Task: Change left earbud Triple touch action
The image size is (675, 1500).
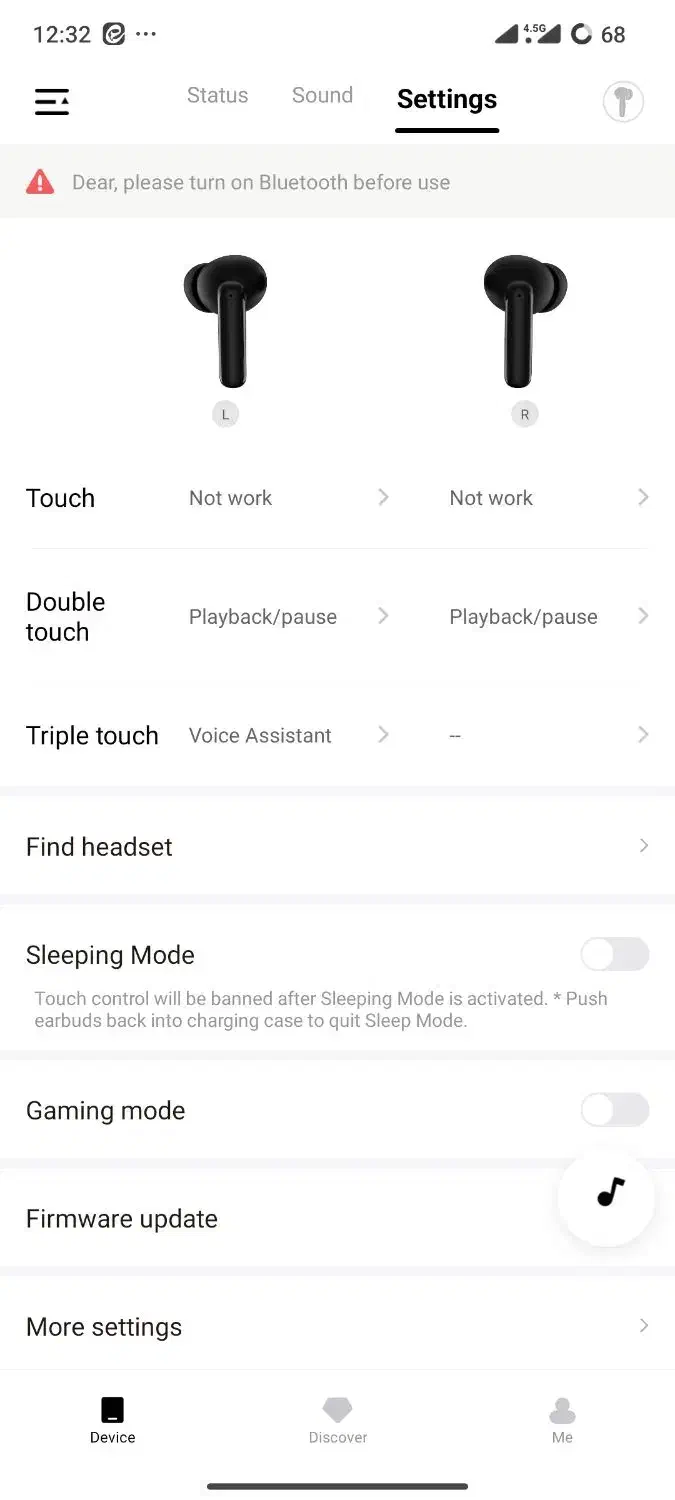Action: [x=288, y=736]
